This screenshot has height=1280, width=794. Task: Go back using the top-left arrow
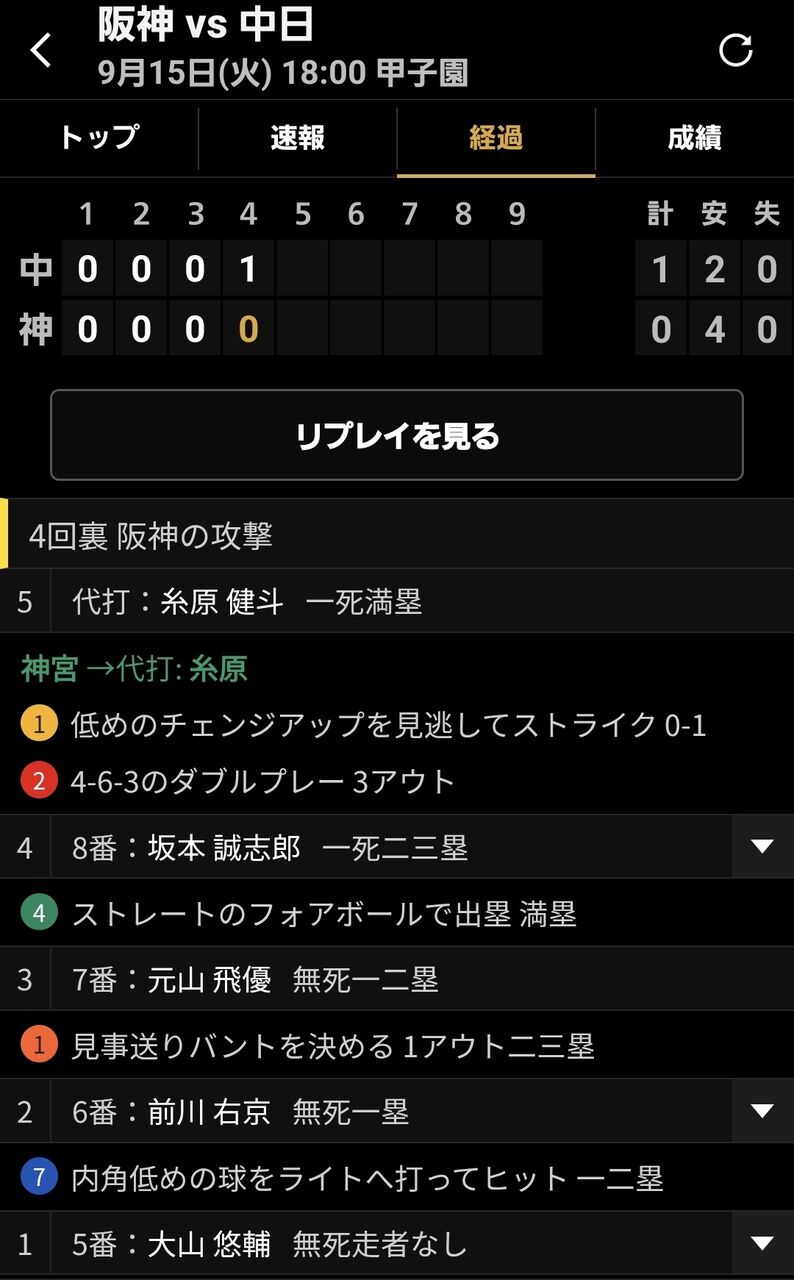pyautogui.click(x=41, y=50)
